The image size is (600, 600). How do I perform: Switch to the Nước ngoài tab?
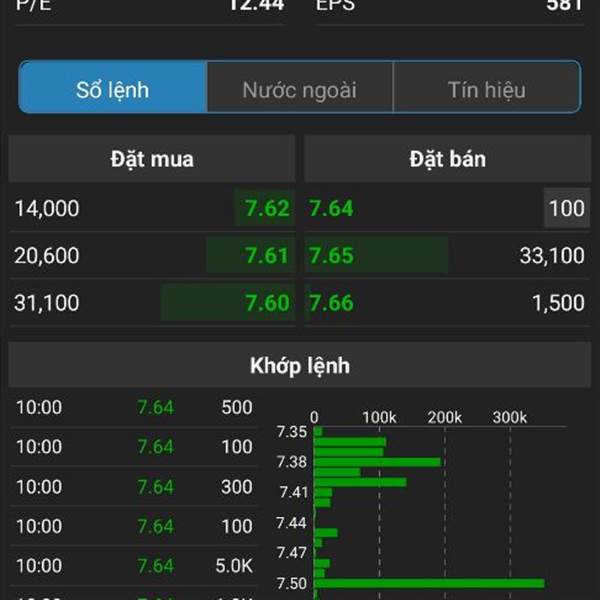point(299,89)
